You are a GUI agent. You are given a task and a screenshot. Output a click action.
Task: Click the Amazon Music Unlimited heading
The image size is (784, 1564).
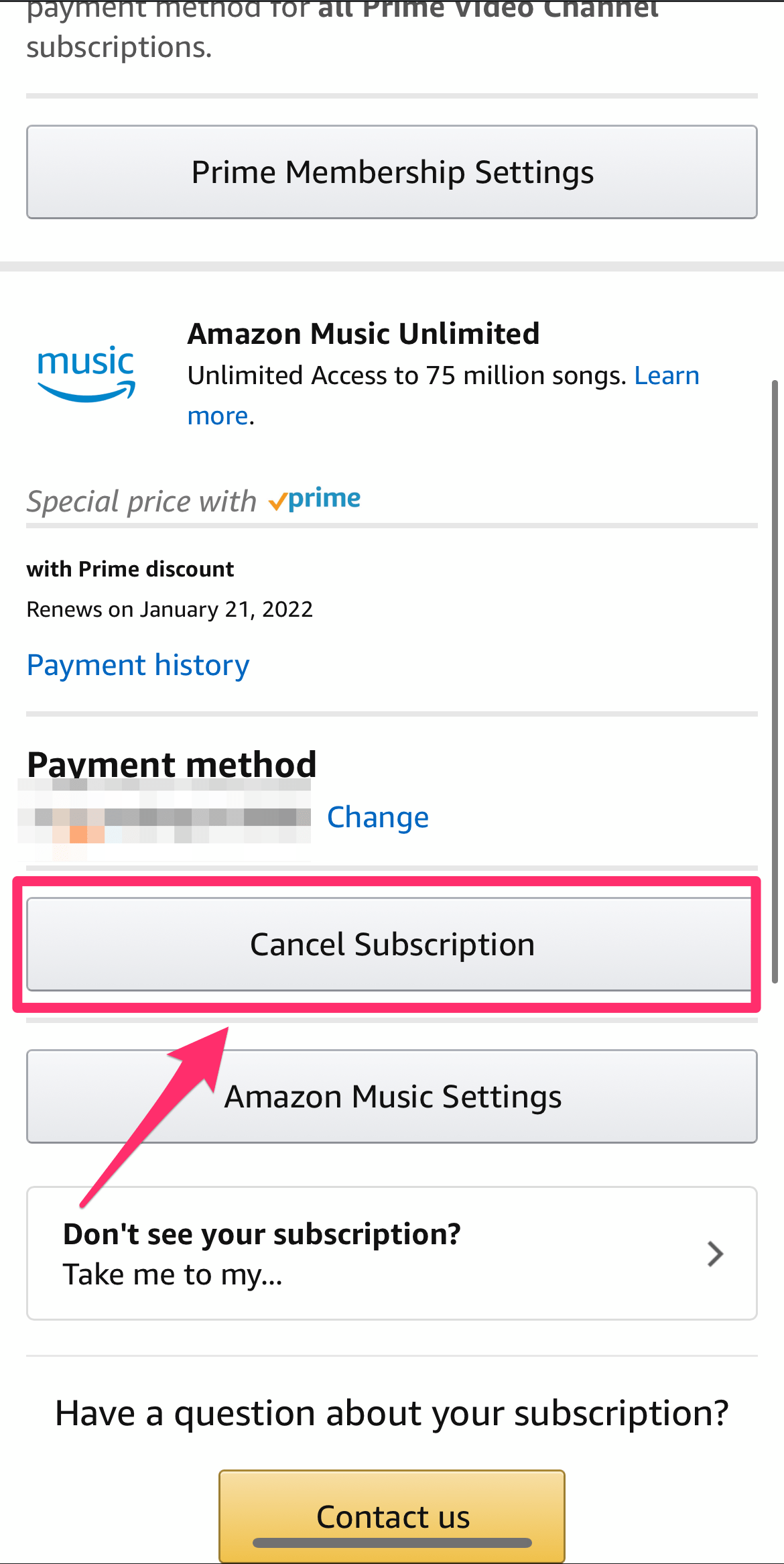pyautogui.click(x=364, y=333)
